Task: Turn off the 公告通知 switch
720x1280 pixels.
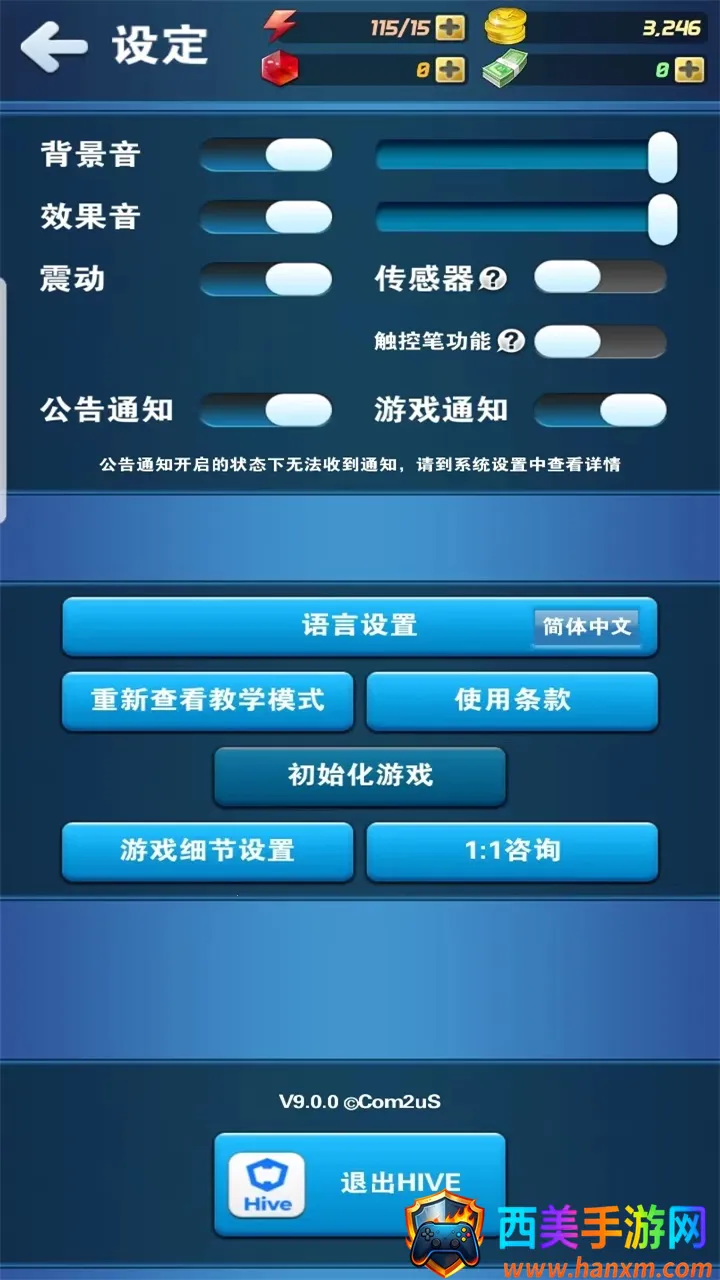Action: [x=266, y=410]
